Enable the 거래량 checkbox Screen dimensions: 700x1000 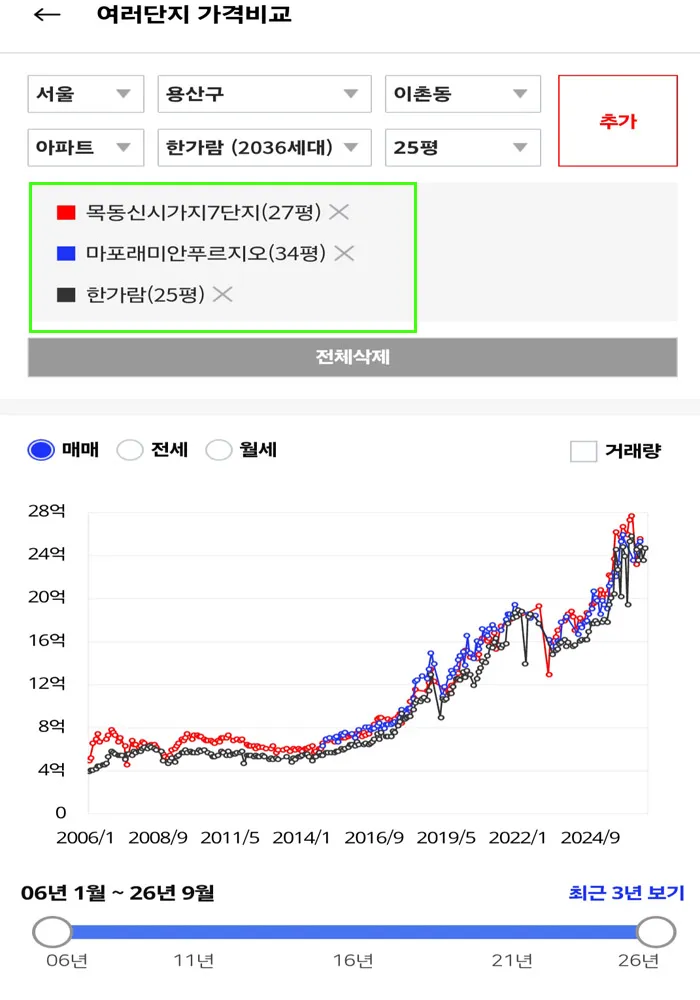tap(583, 451)
